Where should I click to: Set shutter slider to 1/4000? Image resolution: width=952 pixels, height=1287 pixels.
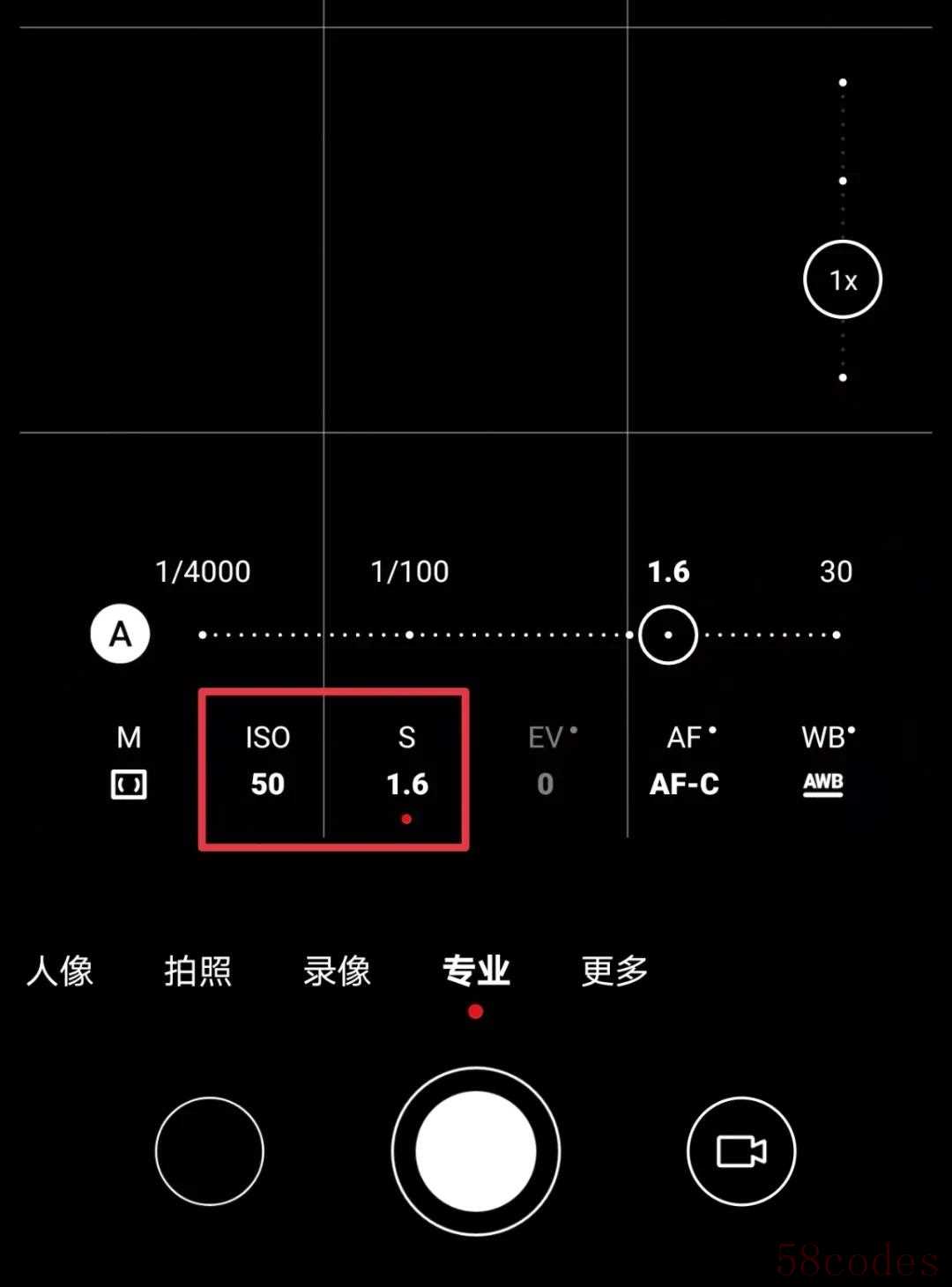(x=204, y=635)
